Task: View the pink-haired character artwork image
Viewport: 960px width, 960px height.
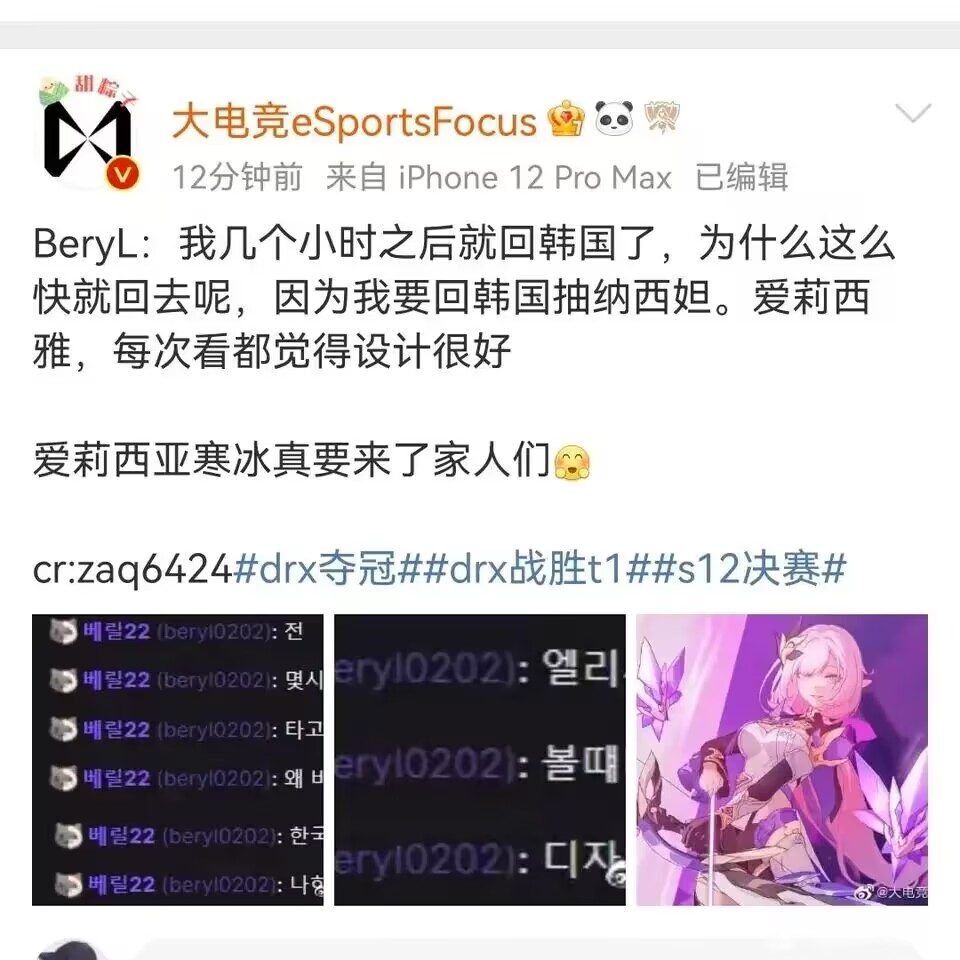Action: [782, 760]
